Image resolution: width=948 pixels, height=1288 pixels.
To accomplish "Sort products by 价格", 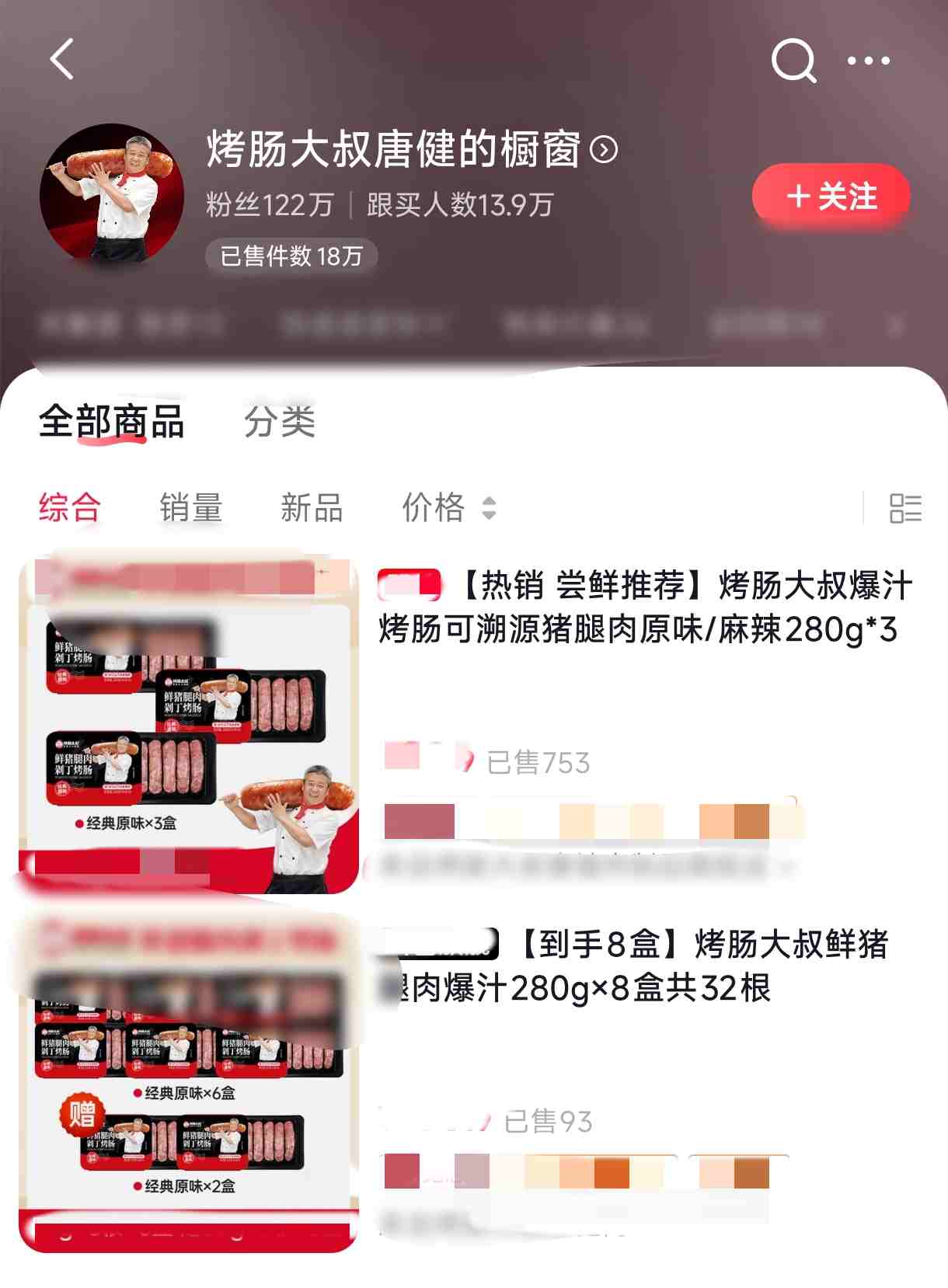I will click(448, 508).
